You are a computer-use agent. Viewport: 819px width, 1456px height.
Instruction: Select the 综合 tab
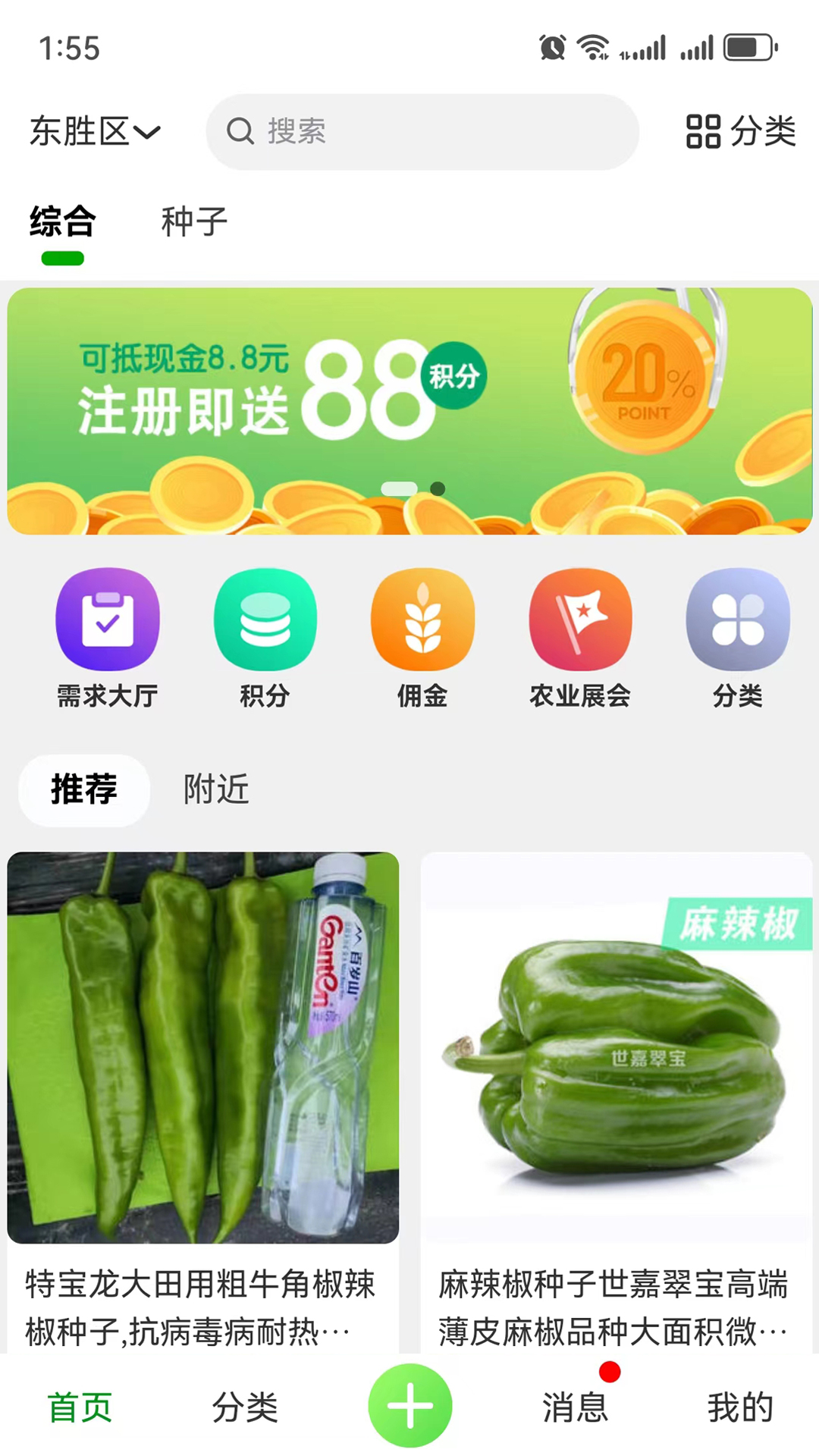click(x=63, y=222)
